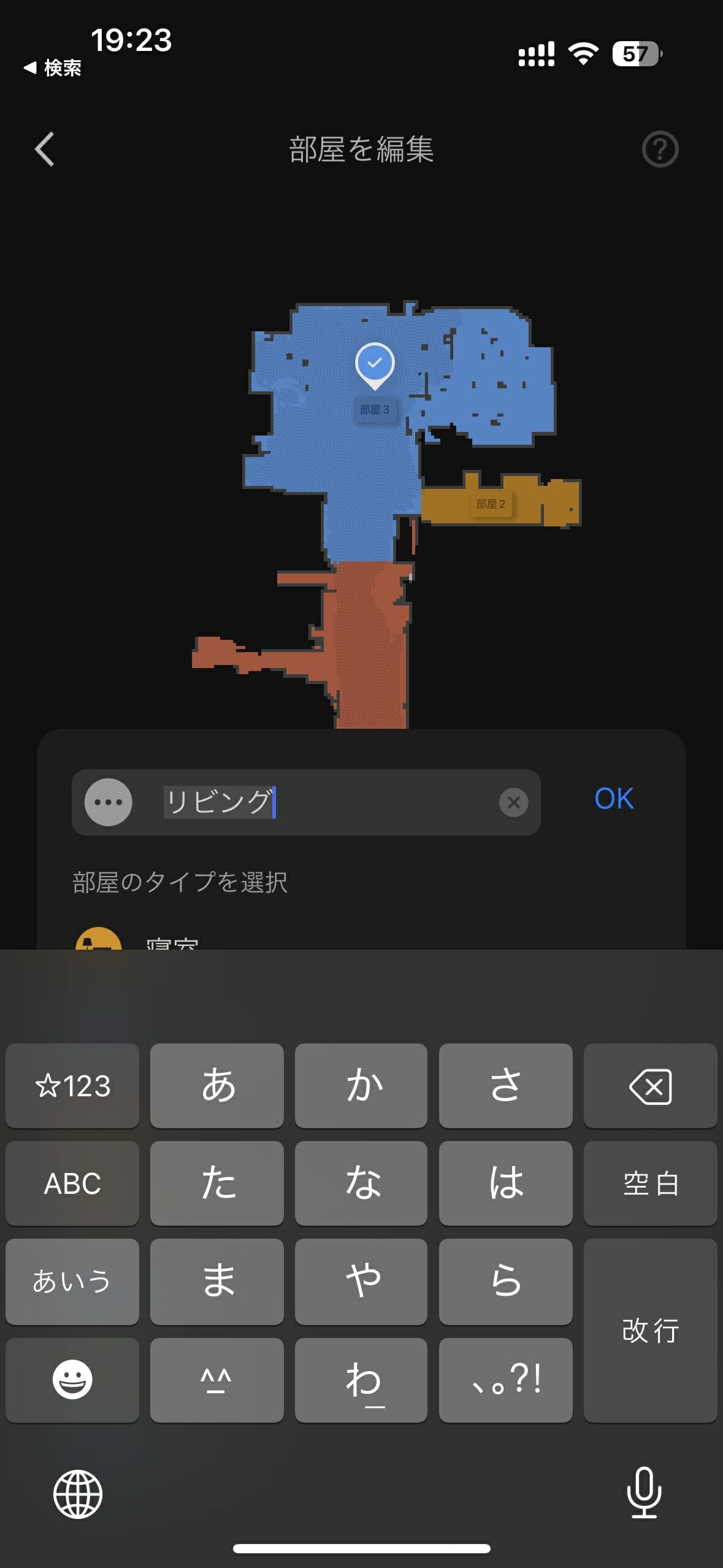Tap the room name field with リビング

point(305,802)
